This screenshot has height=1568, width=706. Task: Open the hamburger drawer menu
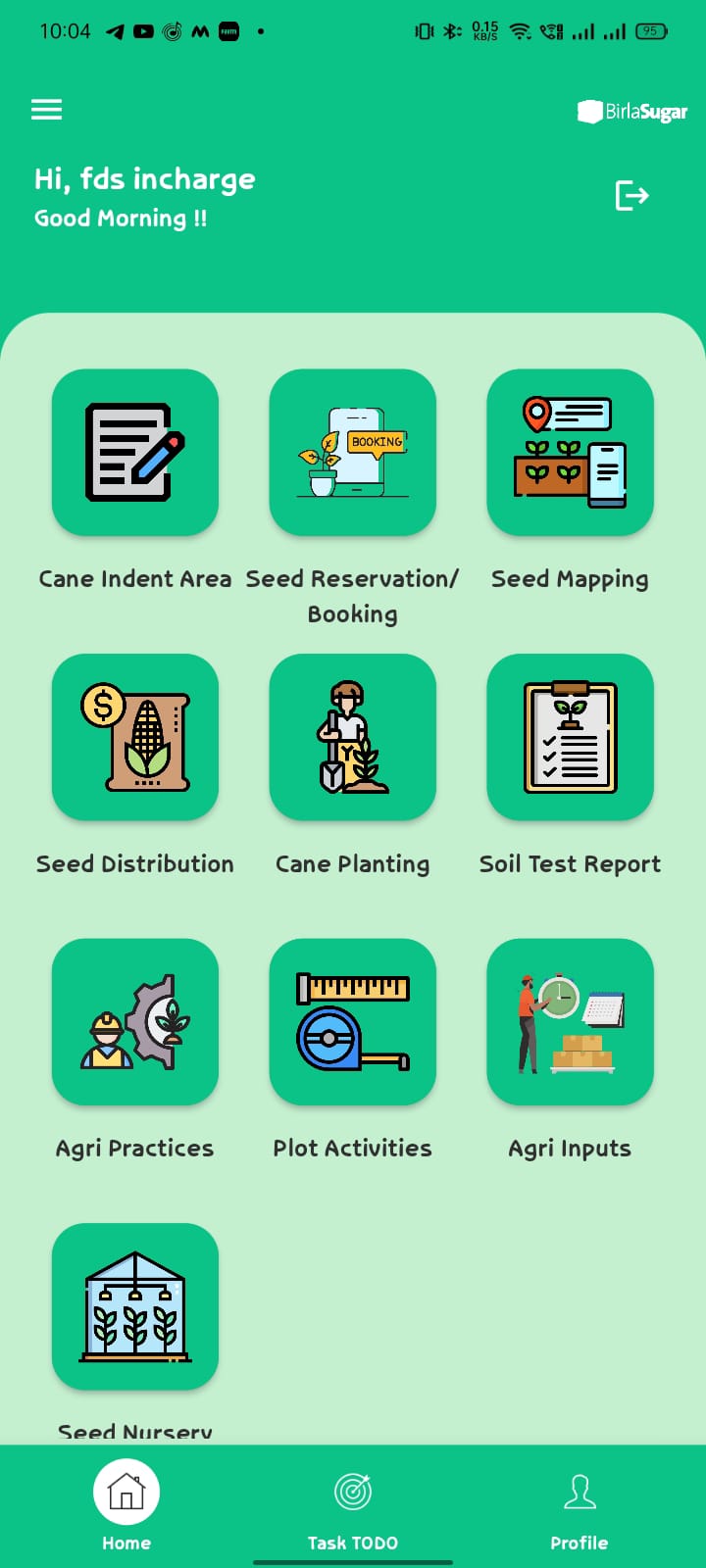[47, 109]
